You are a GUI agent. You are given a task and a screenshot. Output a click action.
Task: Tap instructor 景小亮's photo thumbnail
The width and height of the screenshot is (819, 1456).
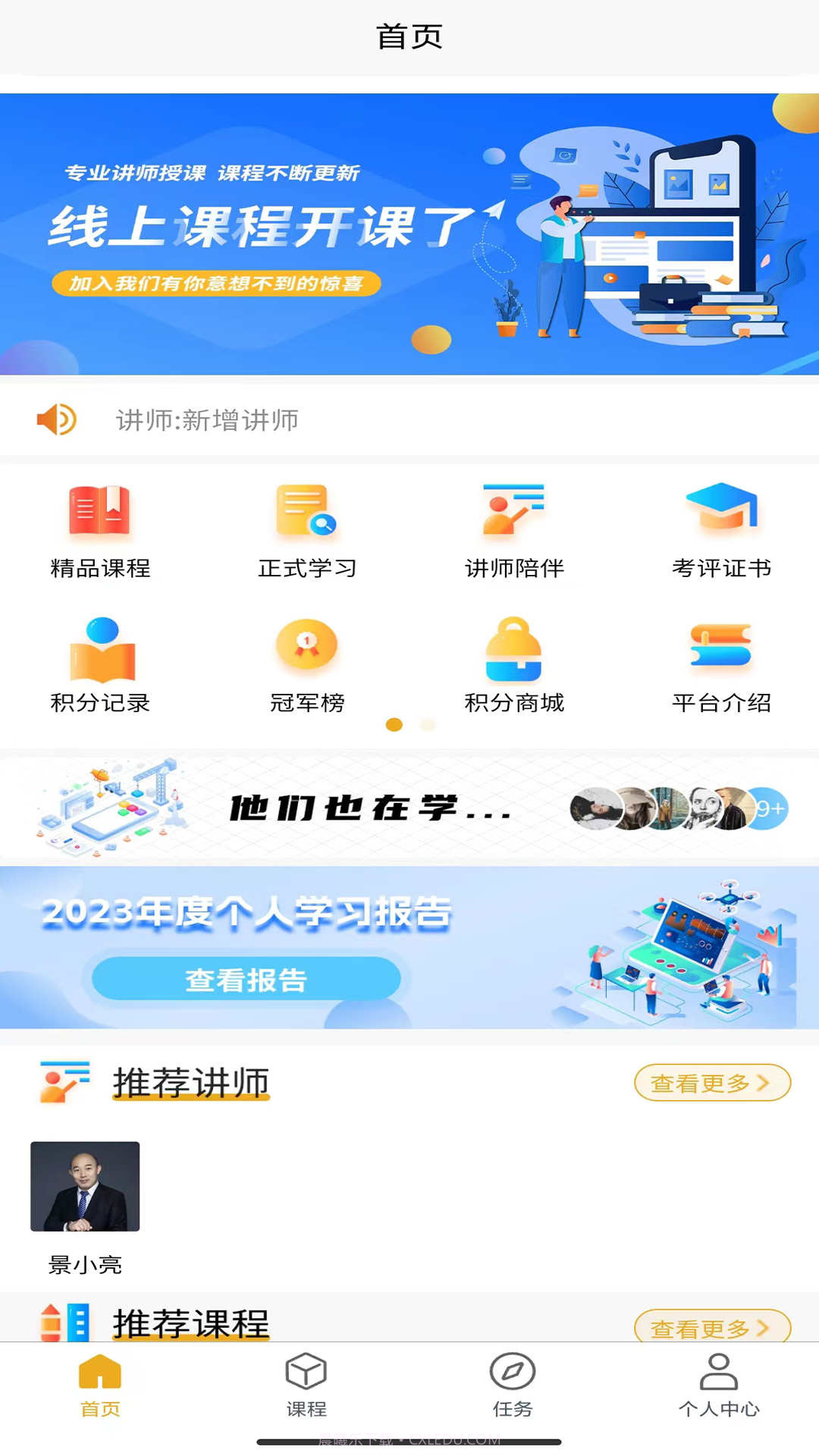85,1187
